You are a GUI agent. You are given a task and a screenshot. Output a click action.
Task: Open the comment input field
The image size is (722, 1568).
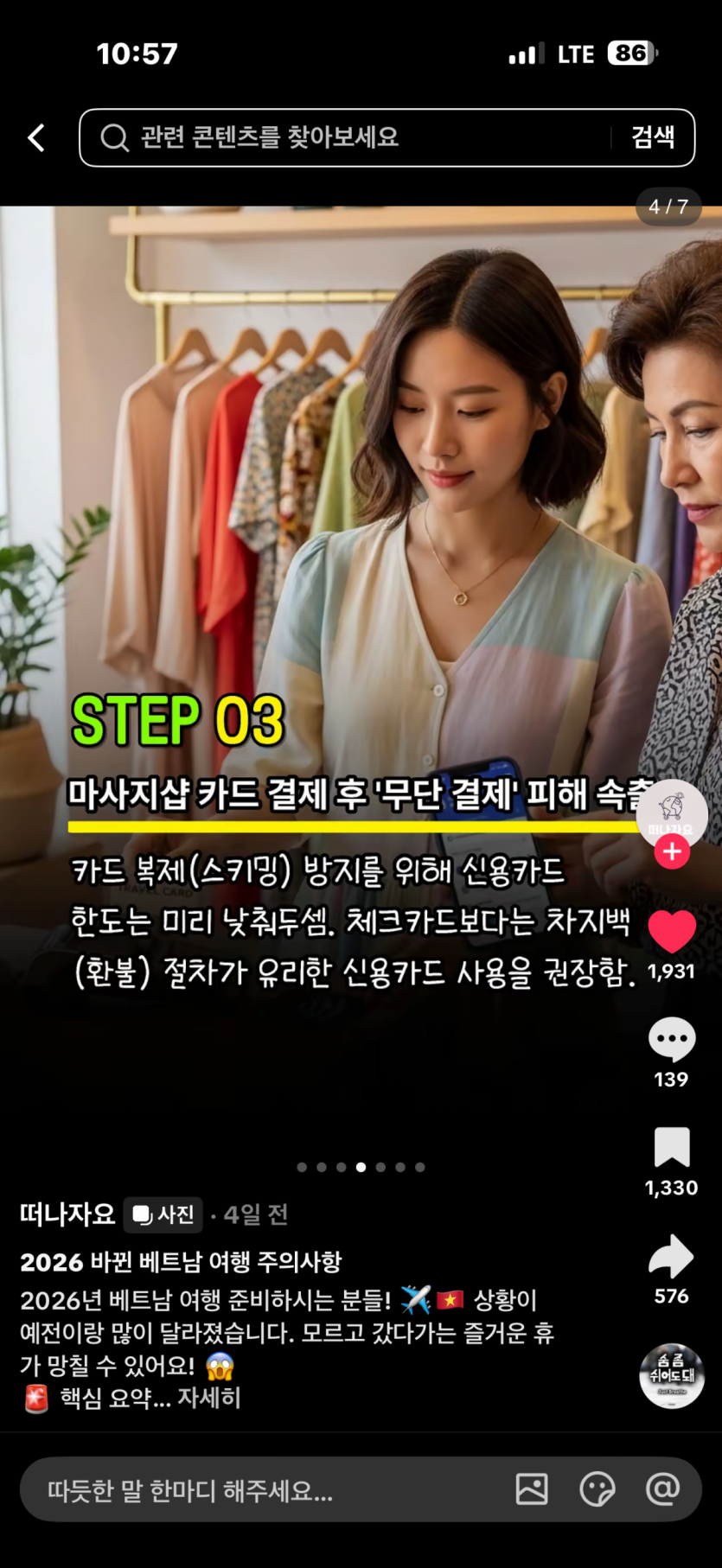click(x=259, y=1490)
